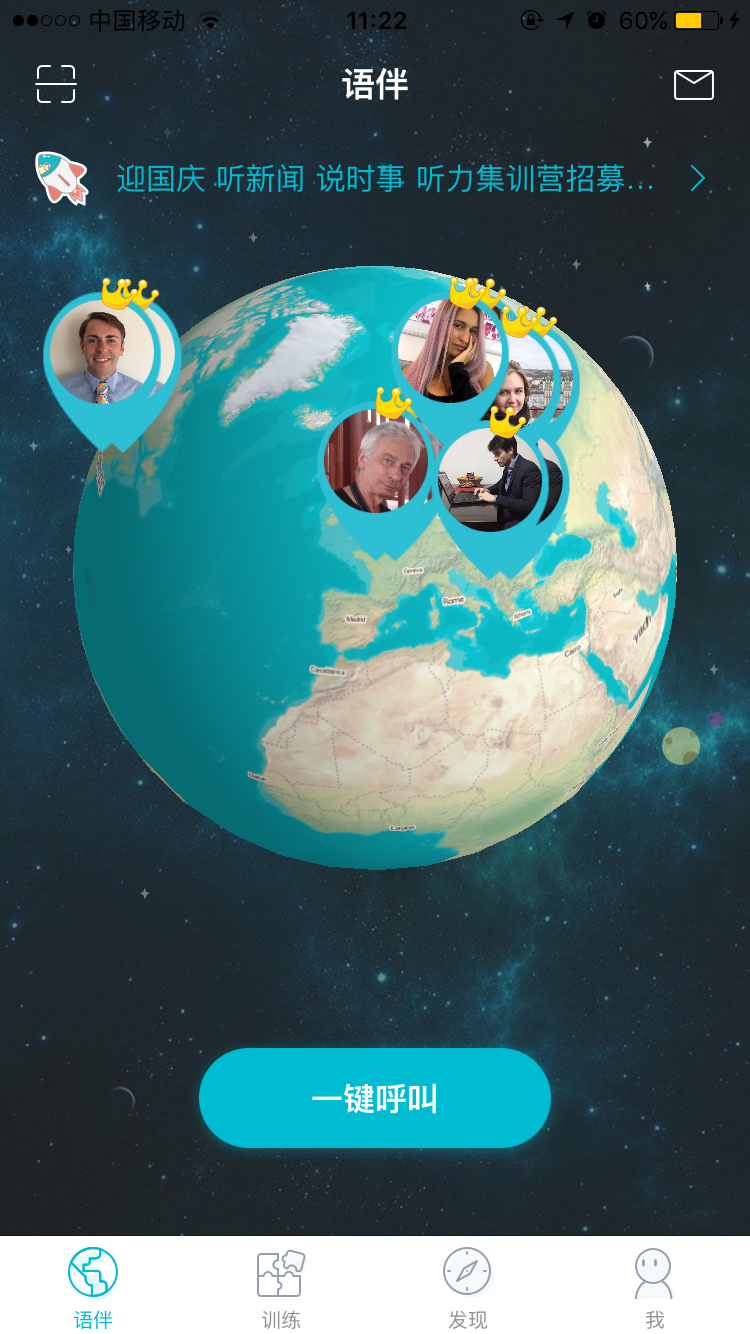Go to the 我 tab
The height and width of the screenshot is (1334, 750).
point(654,1288)
